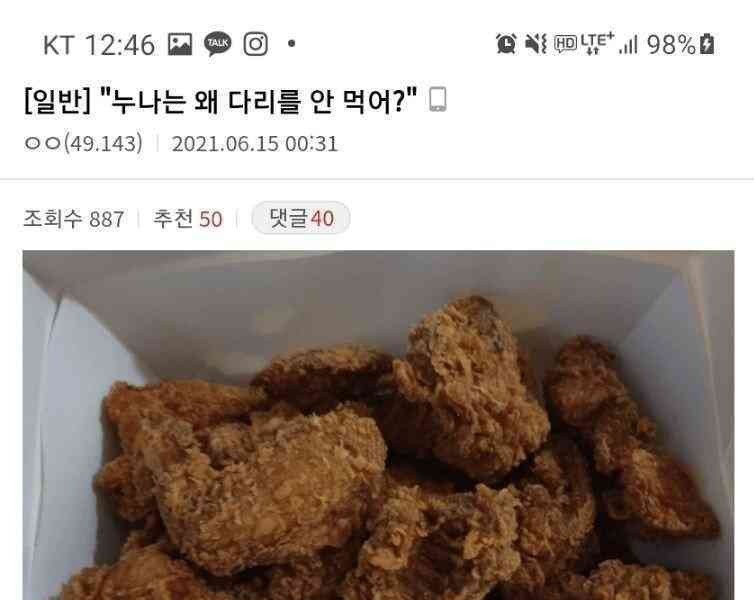This screenshot has width=754, height=600.
Task: View the profile of author ㅇㅇ(49.143)
Action: [83, 144]
